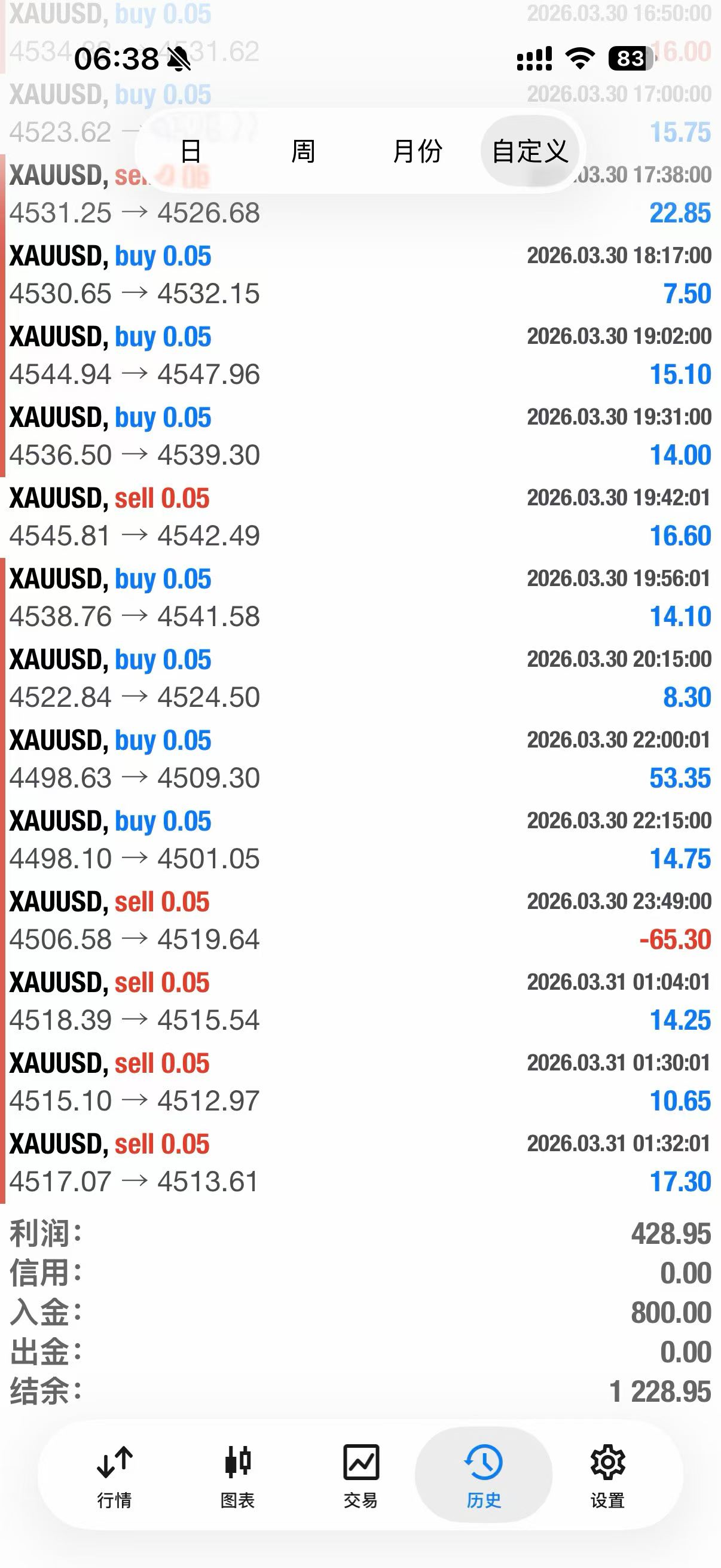
Task: Expand the sell trade with 10.65 profit
Action: pyautogui.click(x=360, y=1082)
